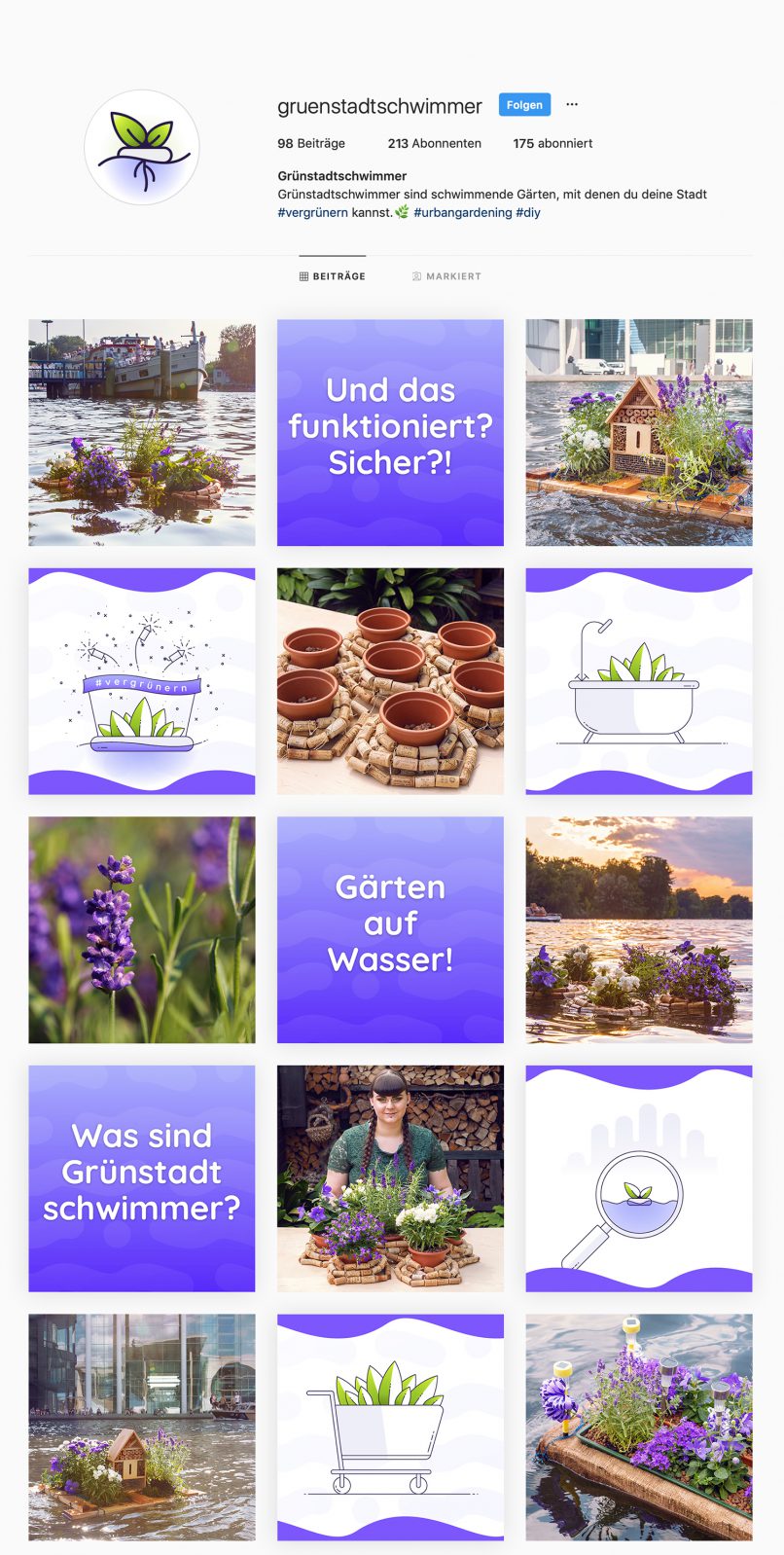Open the "Gärten auf Wasser!" post

(x=390, y=929)
